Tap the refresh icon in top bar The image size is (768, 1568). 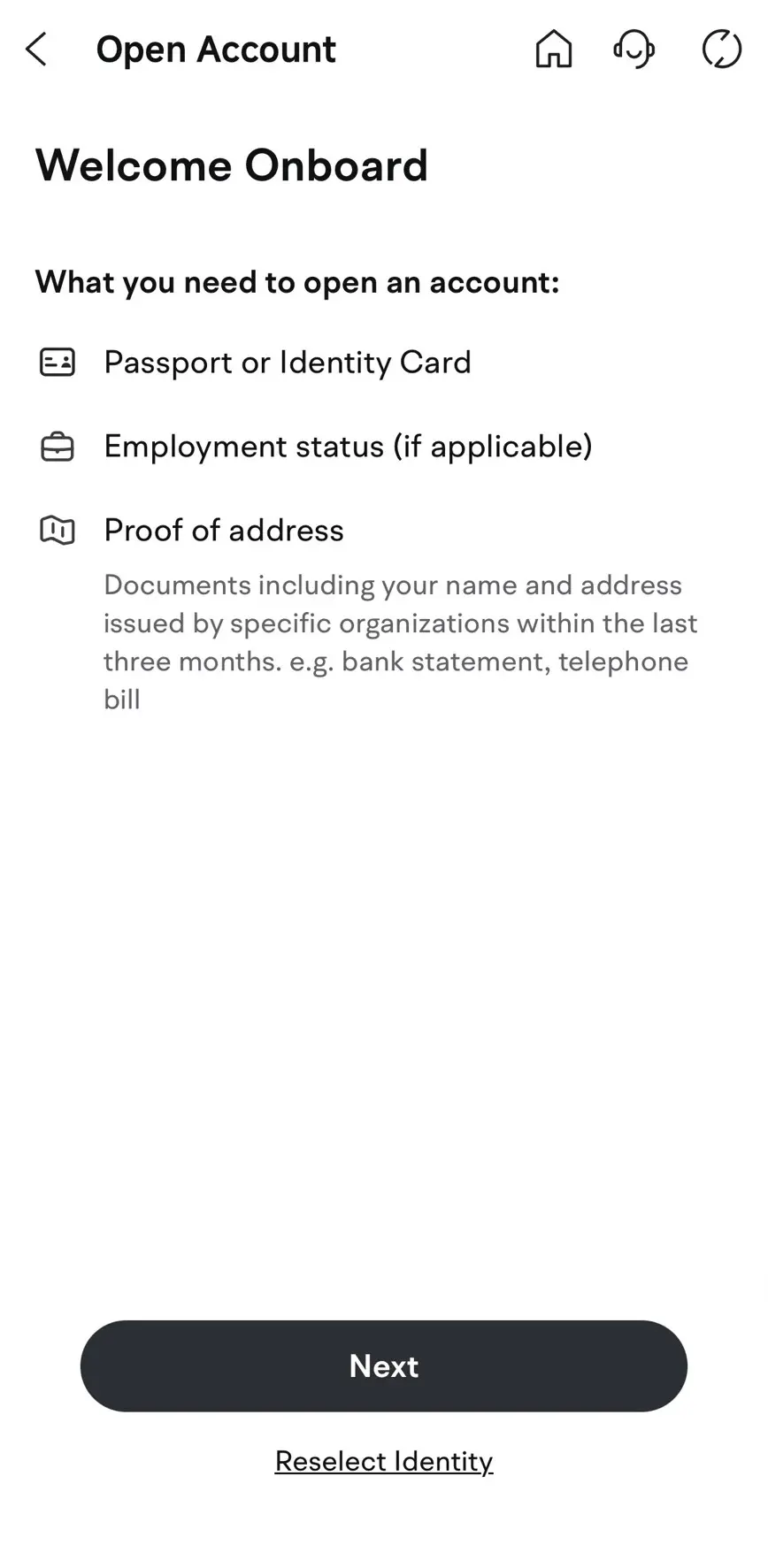click(721, 50)
